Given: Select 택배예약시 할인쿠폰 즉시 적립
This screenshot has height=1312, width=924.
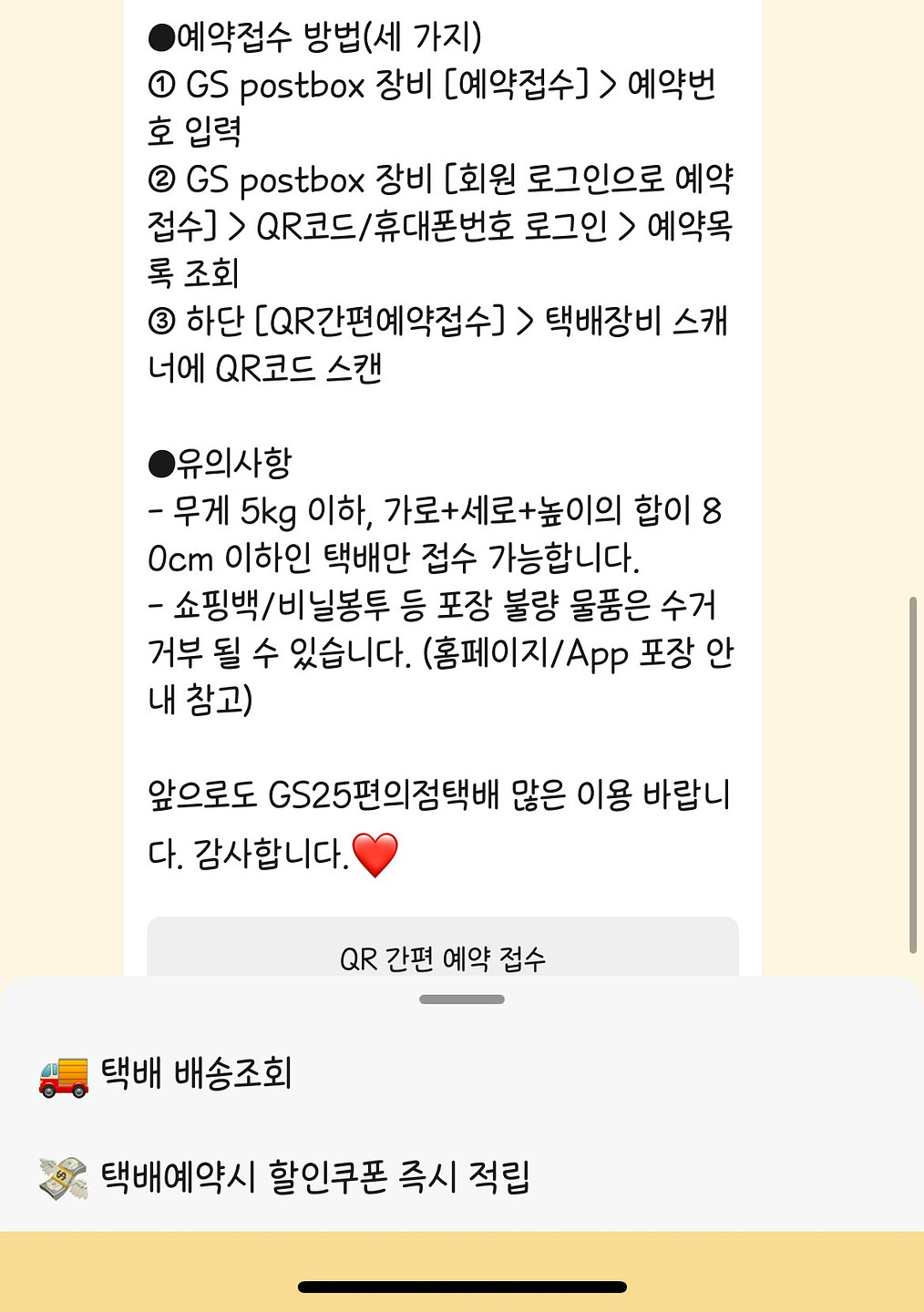Looking at the screenshot, I should [x=314, y=1177].
